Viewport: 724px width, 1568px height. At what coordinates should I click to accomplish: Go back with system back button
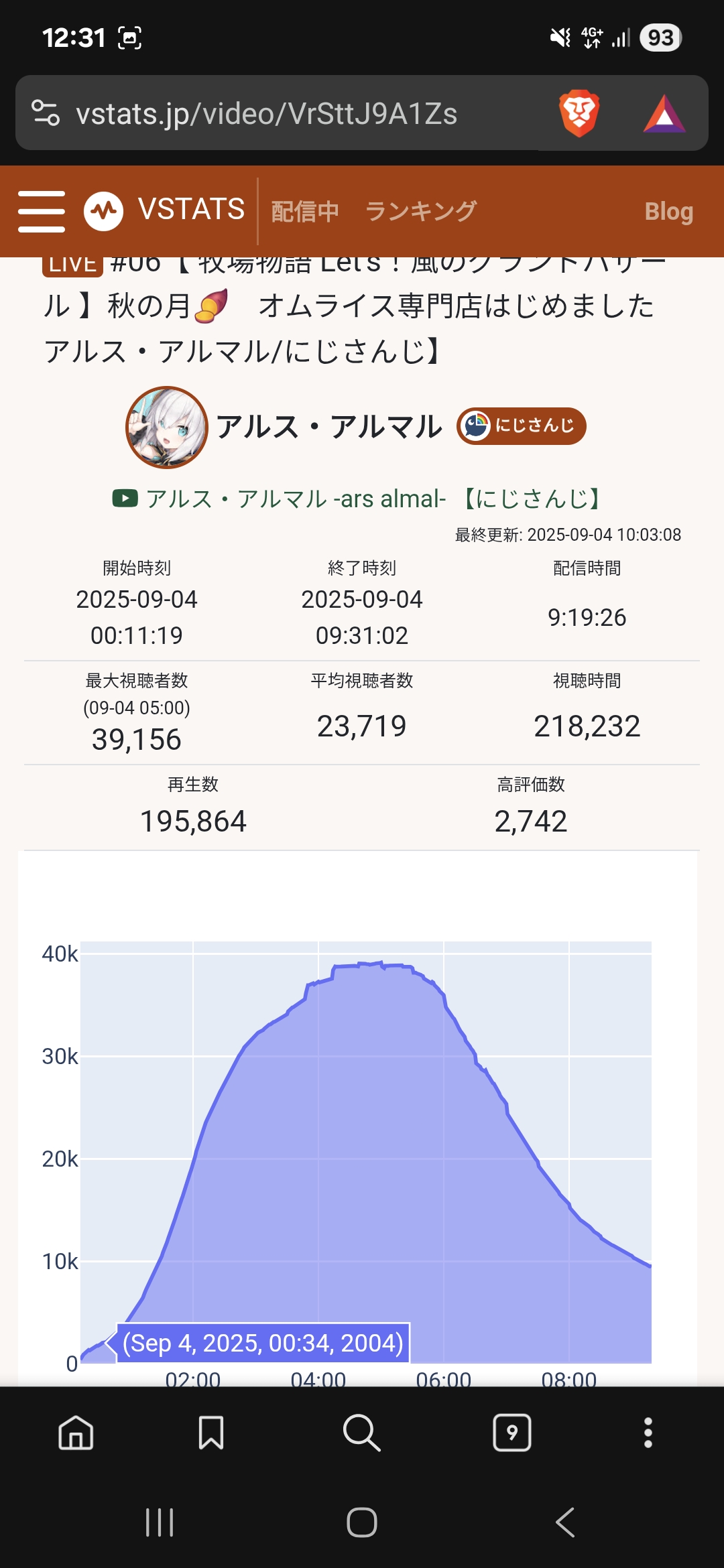point(565,1522)
